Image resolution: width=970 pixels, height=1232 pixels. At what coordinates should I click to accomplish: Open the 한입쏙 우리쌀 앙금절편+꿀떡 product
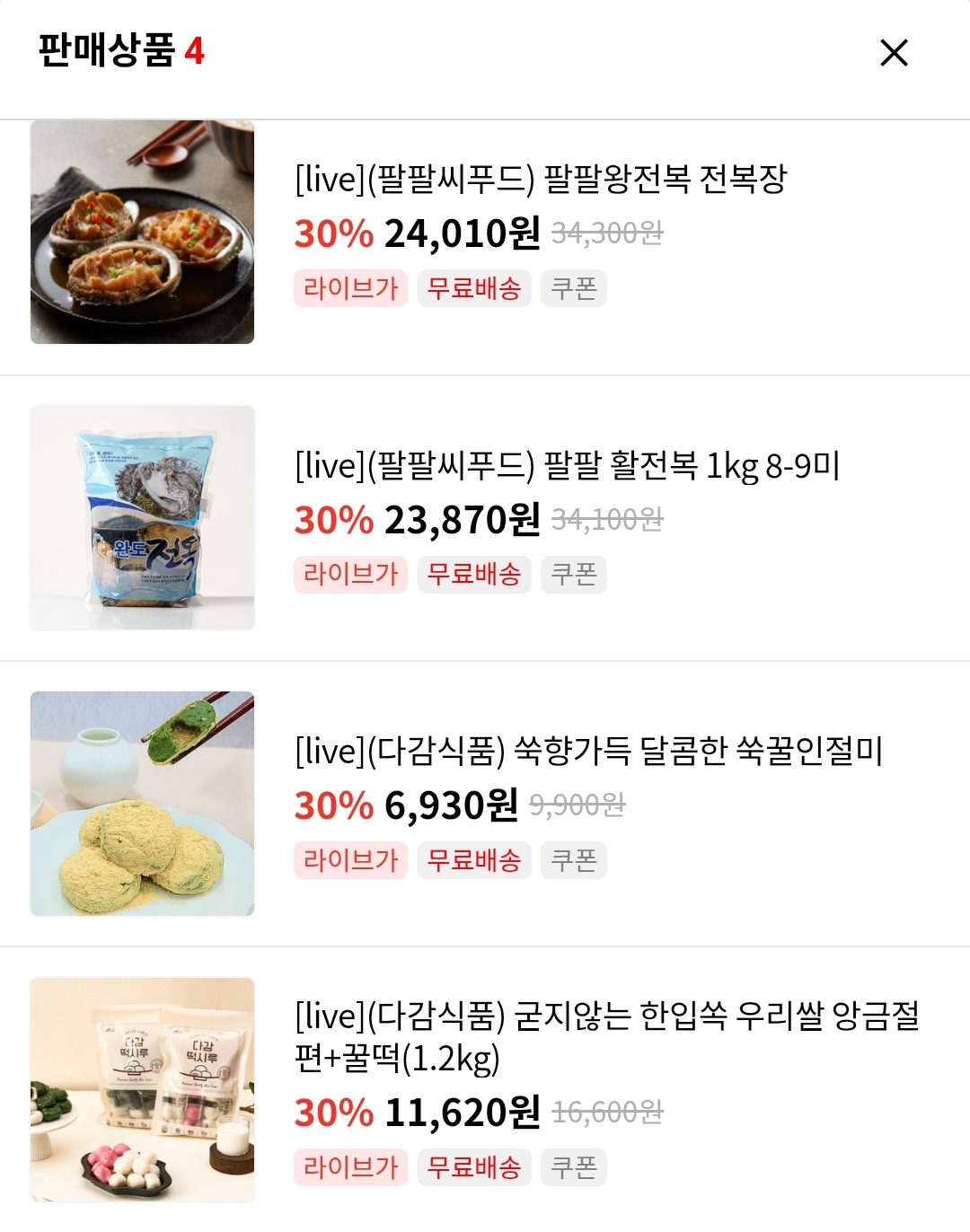(607, 1036)
